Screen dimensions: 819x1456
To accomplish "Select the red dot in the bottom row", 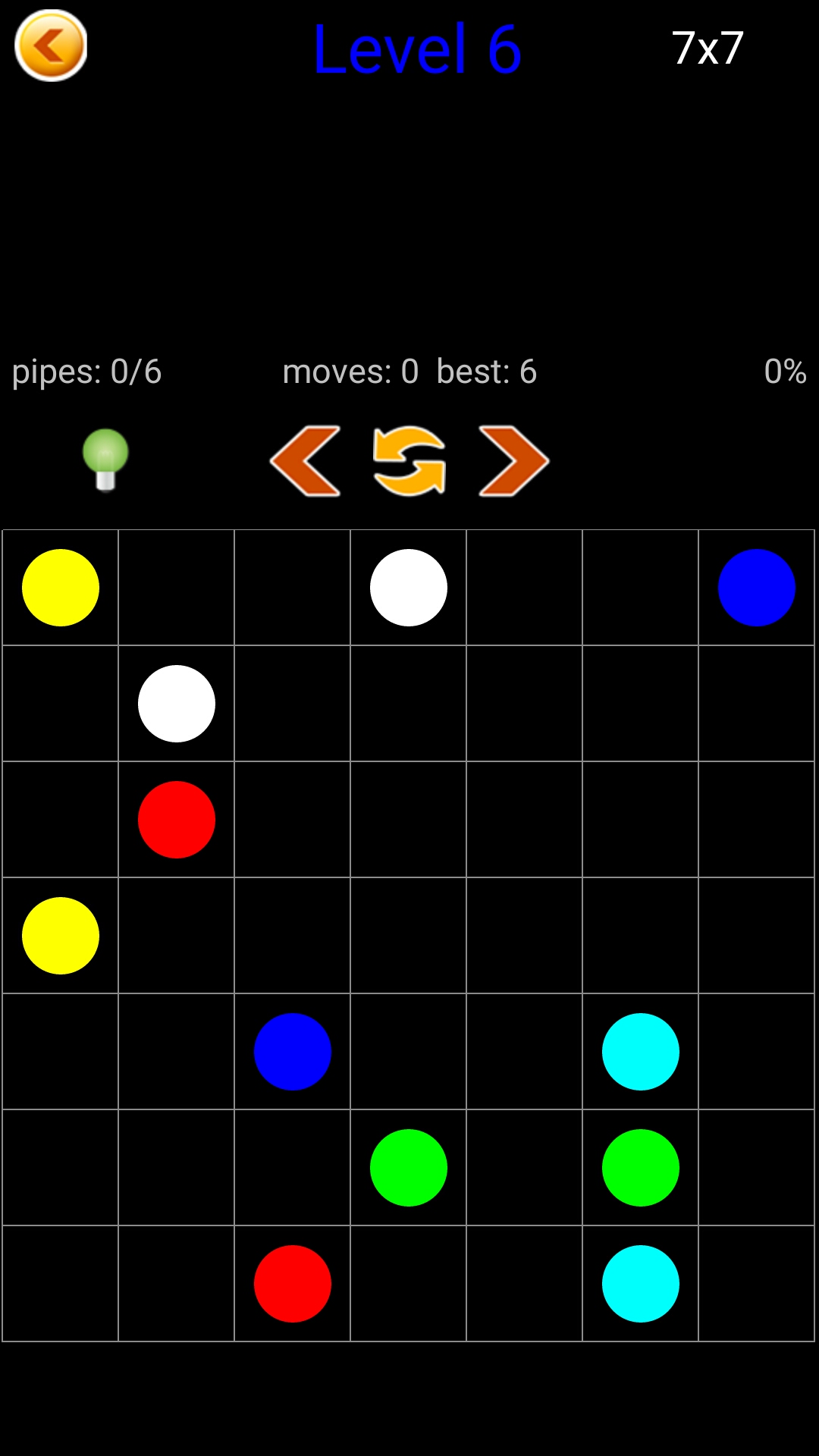I will coord(293,1283).
